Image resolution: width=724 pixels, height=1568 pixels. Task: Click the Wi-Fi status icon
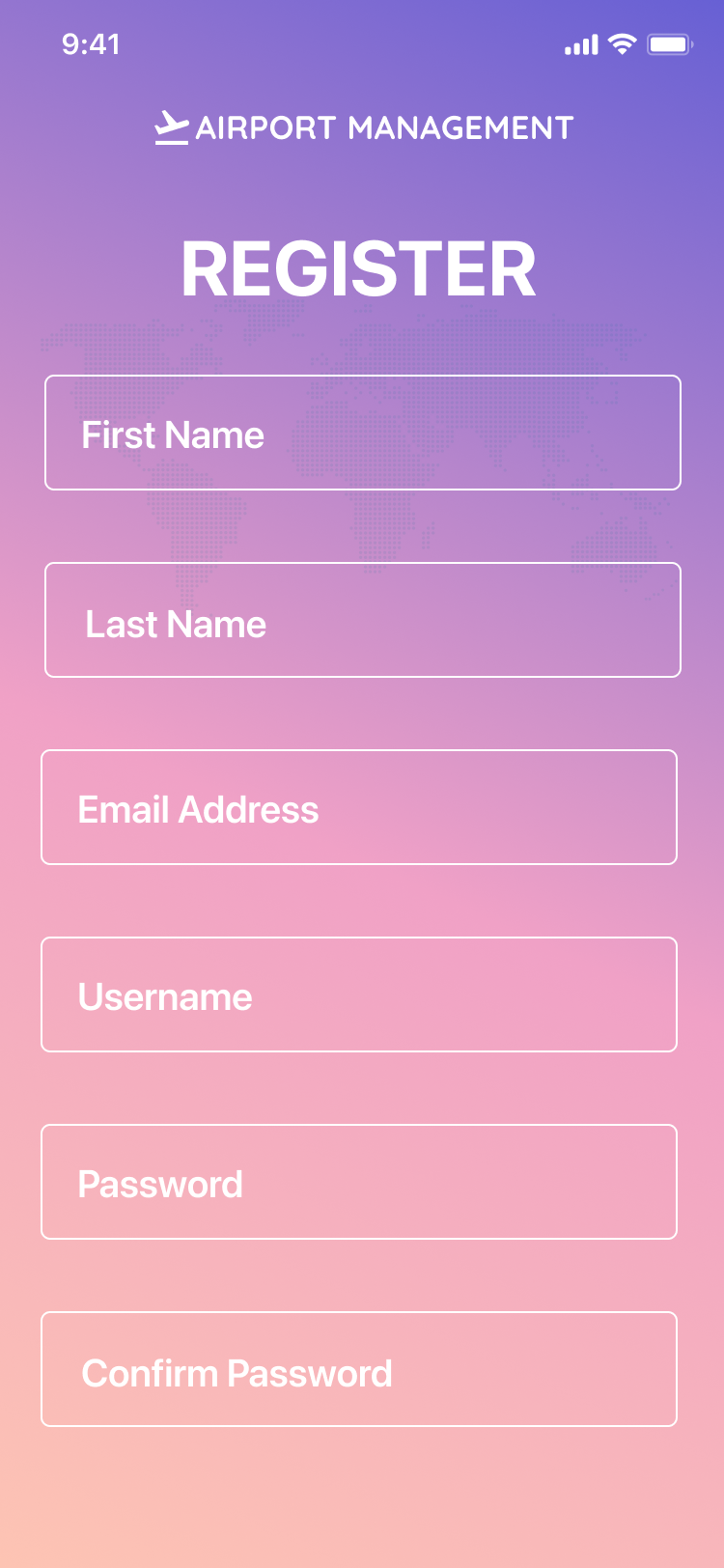[x=621, y=43]
